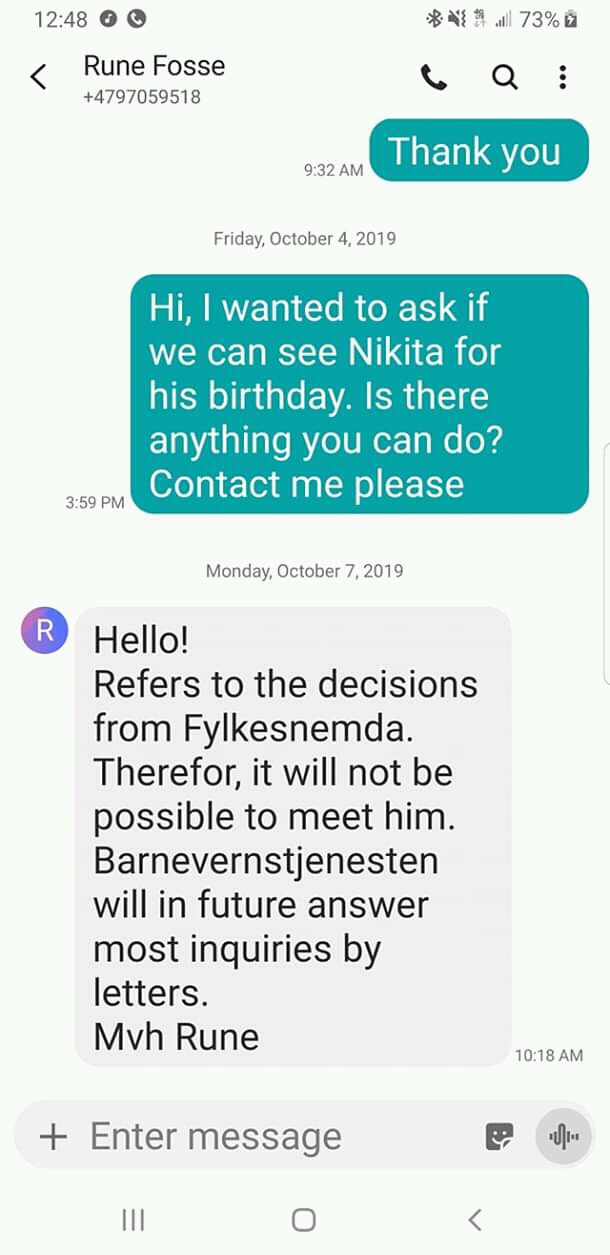Search within this conversation
610x1255 pixels.
pyautogui.click(x=505, y=77)
